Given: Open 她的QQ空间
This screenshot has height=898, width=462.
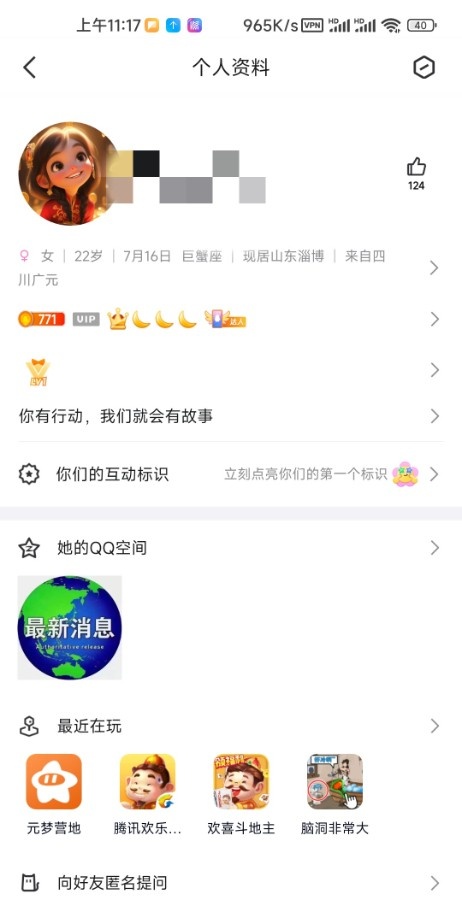Looking at the screenshot, I should point(231,548).
